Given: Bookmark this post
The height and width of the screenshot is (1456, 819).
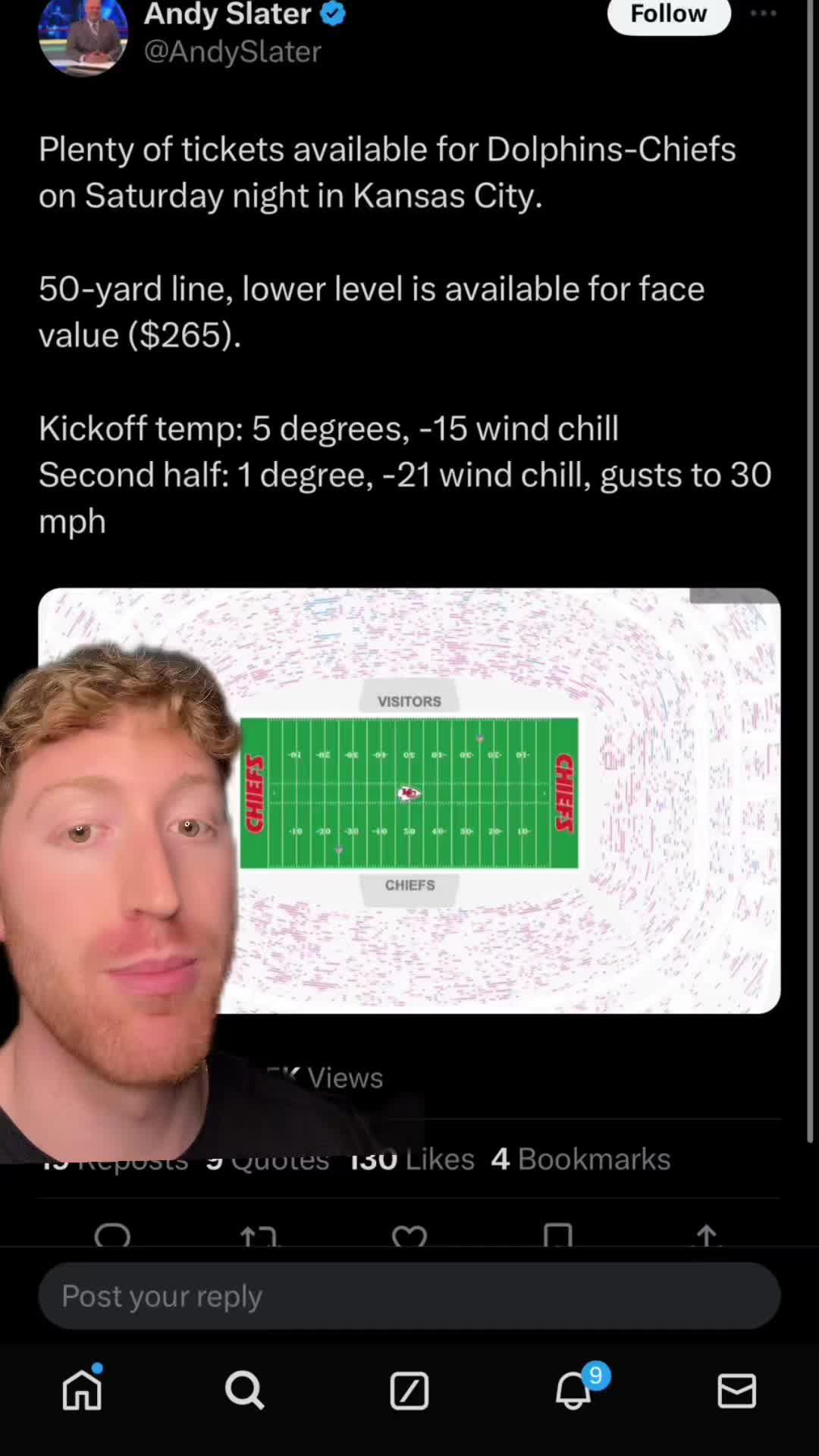Looking at the screenshot, I should click(x=557, y=1235).
